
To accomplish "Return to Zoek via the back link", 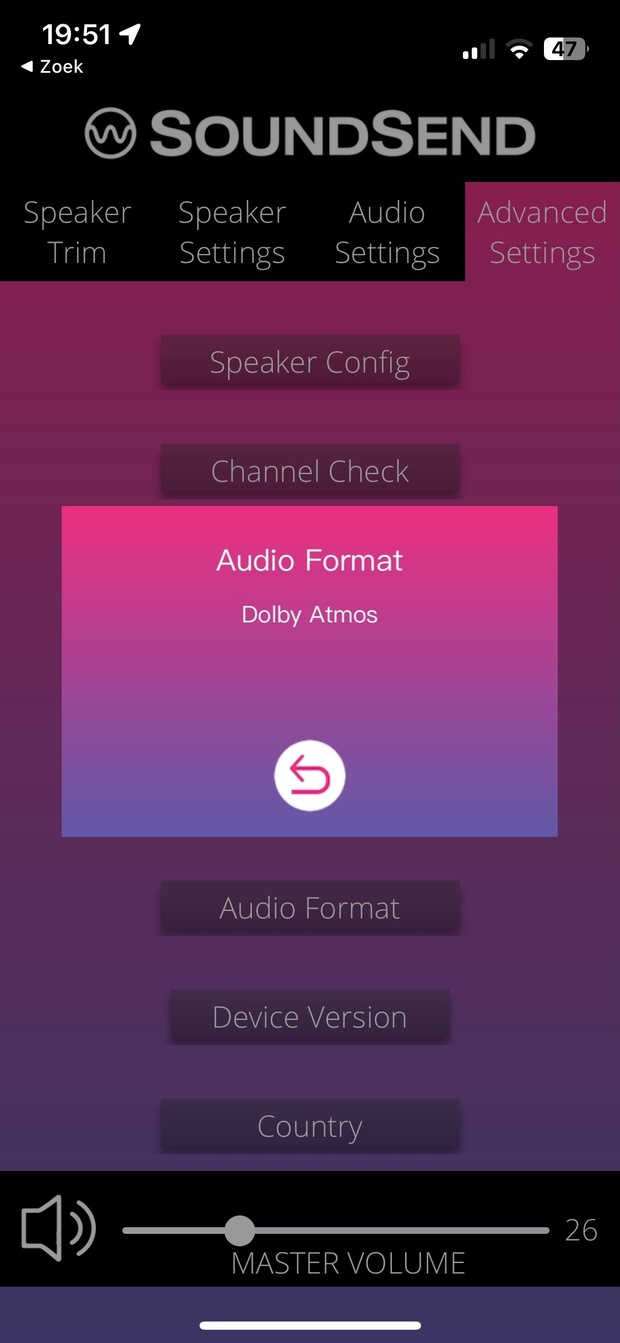I will click(x=52, y=67).
